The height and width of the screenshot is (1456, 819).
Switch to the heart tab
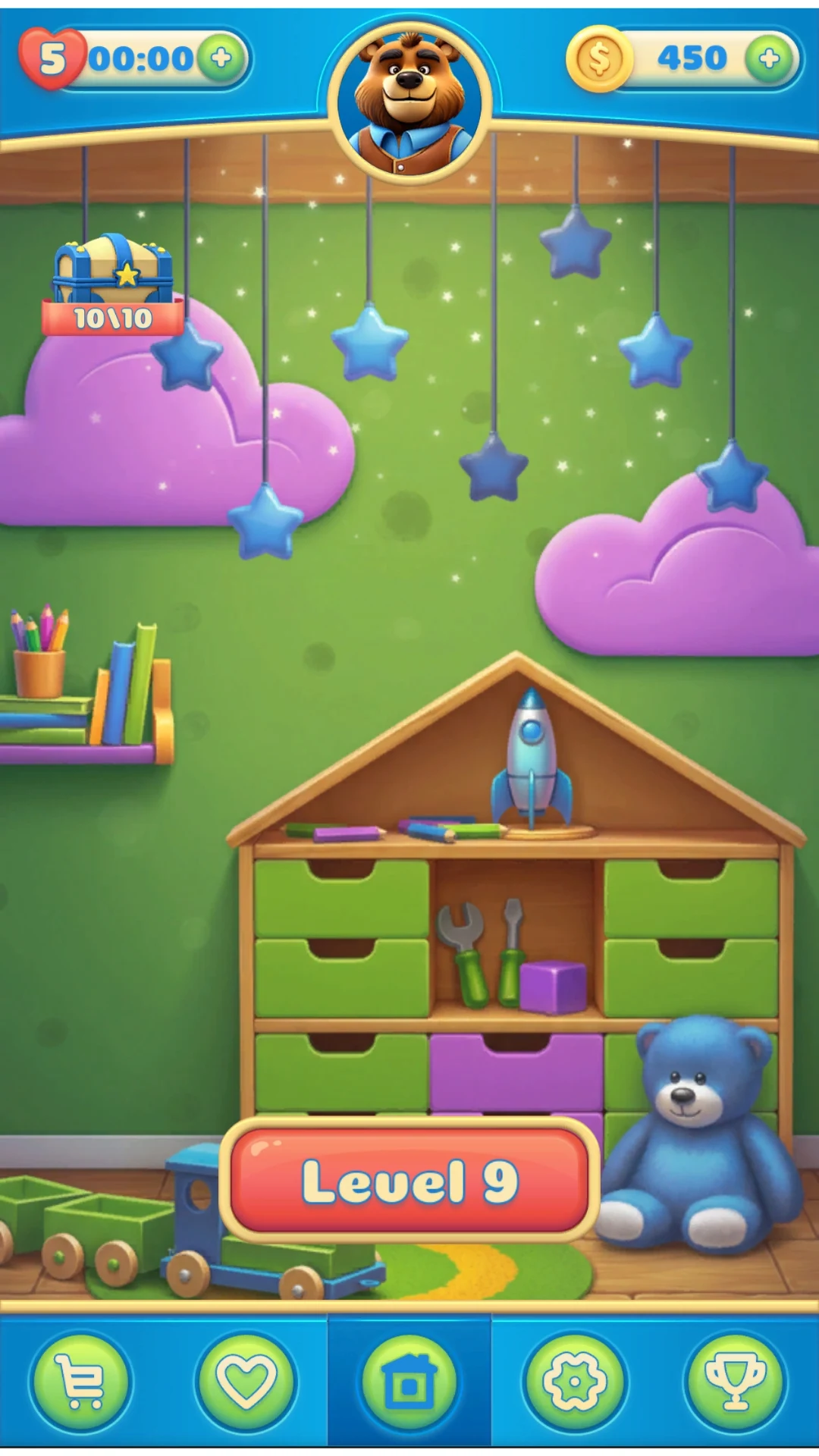point(246,1382)
